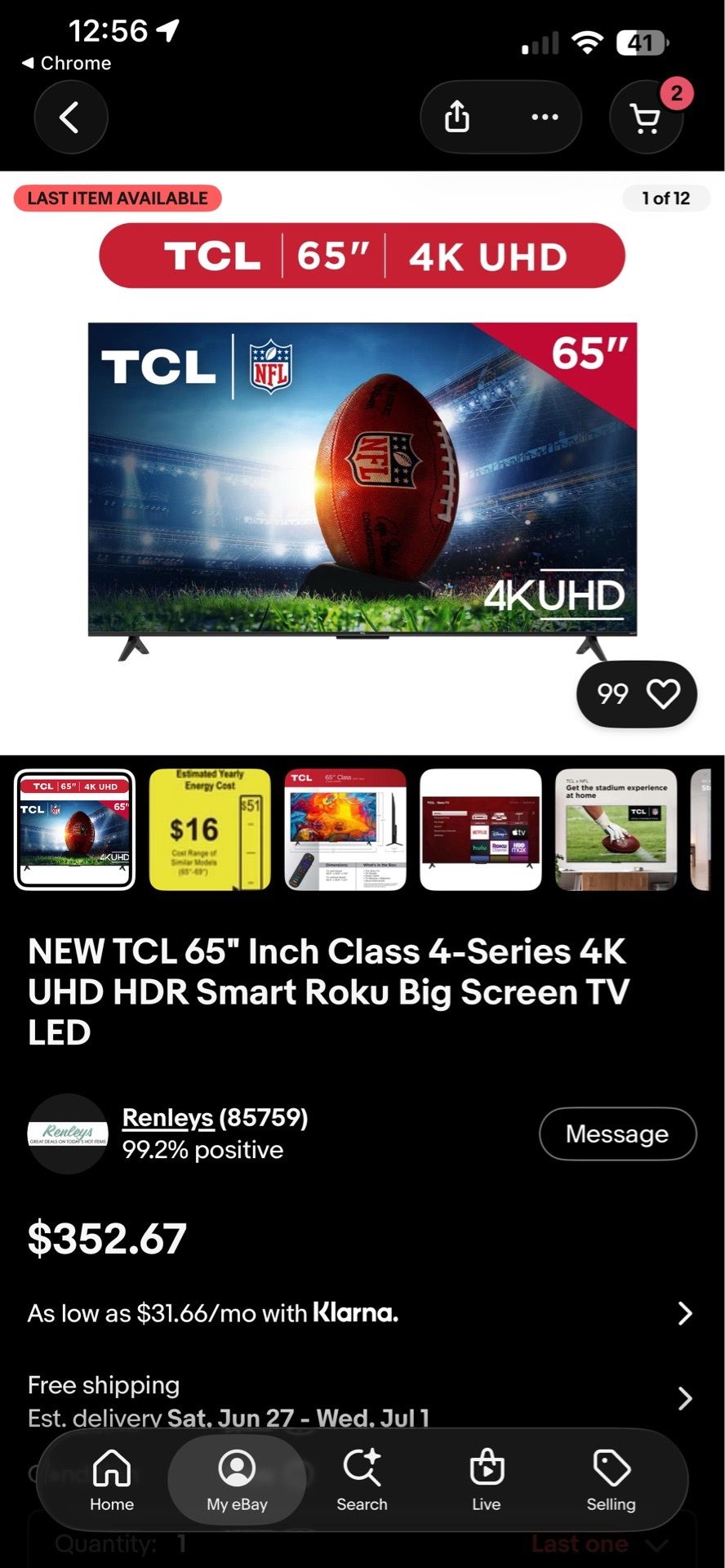The height and width of the screenshot is (1568, 725).
Task: Add the listing to your watchlist with the heart
Action: point(663,694)
